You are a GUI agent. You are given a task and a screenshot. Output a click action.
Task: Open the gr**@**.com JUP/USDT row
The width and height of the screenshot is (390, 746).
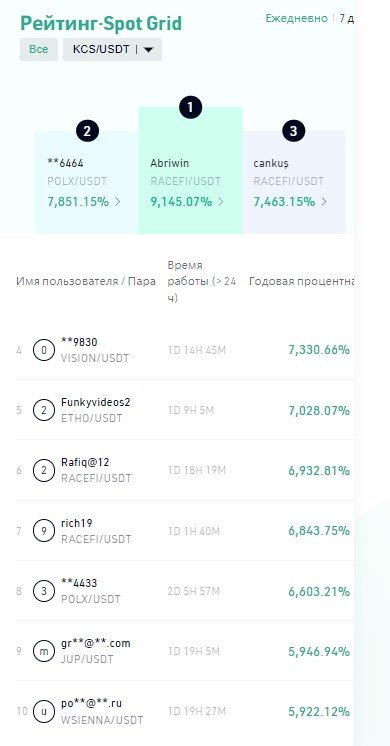185,651
